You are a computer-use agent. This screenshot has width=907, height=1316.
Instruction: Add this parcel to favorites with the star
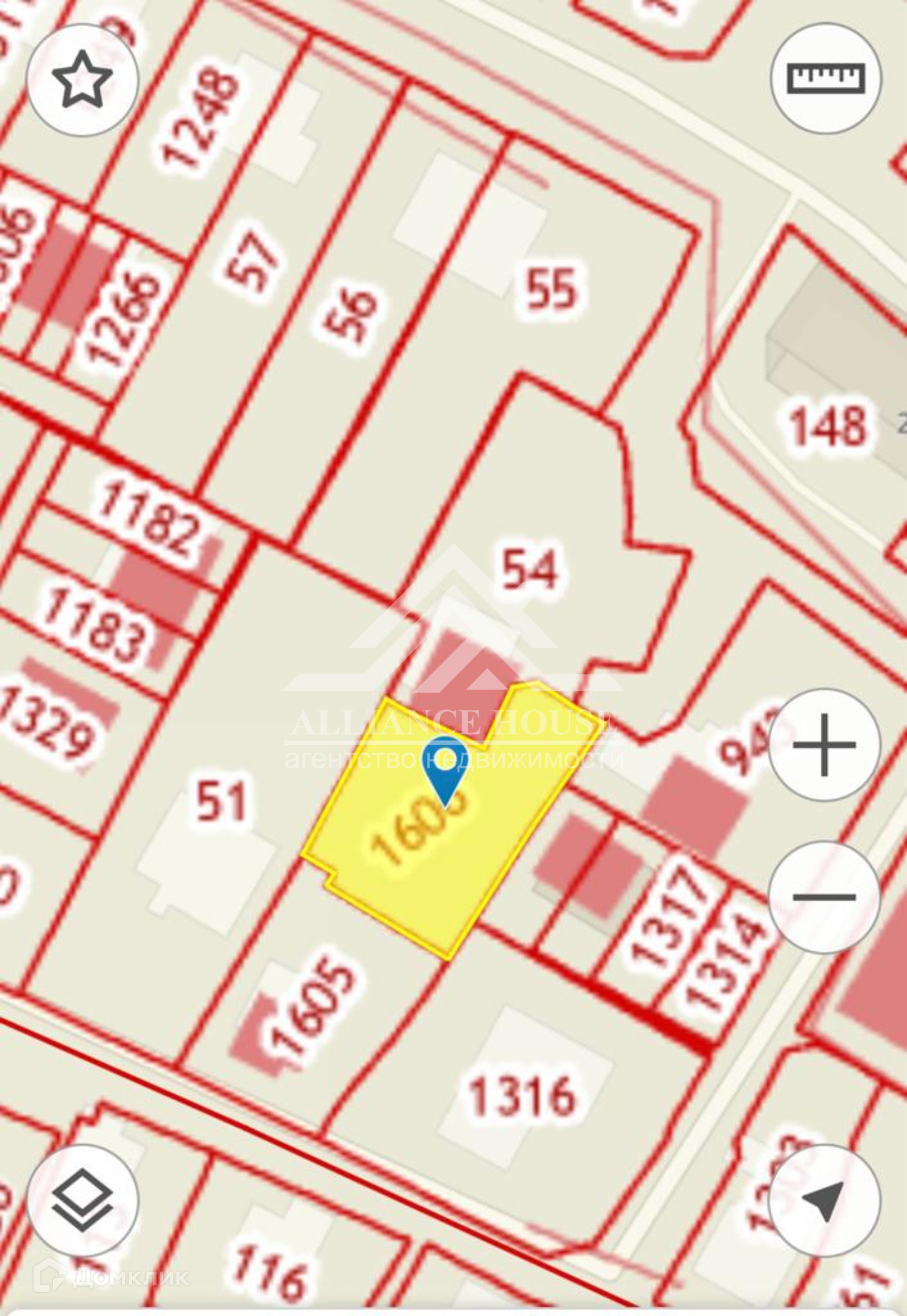click(82, 81)
